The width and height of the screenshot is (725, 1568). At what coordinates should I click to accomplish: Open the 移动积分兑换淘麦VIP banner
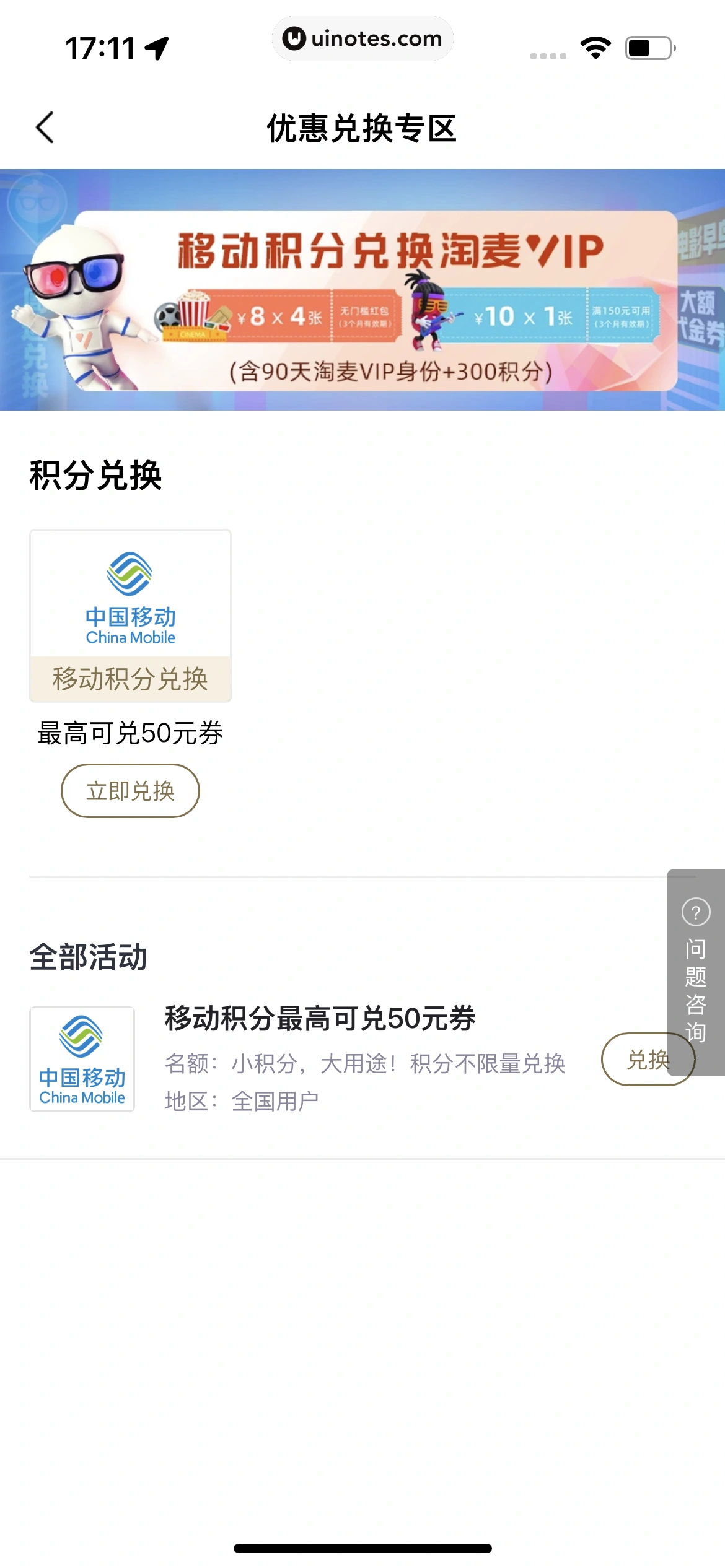[x=362, y=290]
